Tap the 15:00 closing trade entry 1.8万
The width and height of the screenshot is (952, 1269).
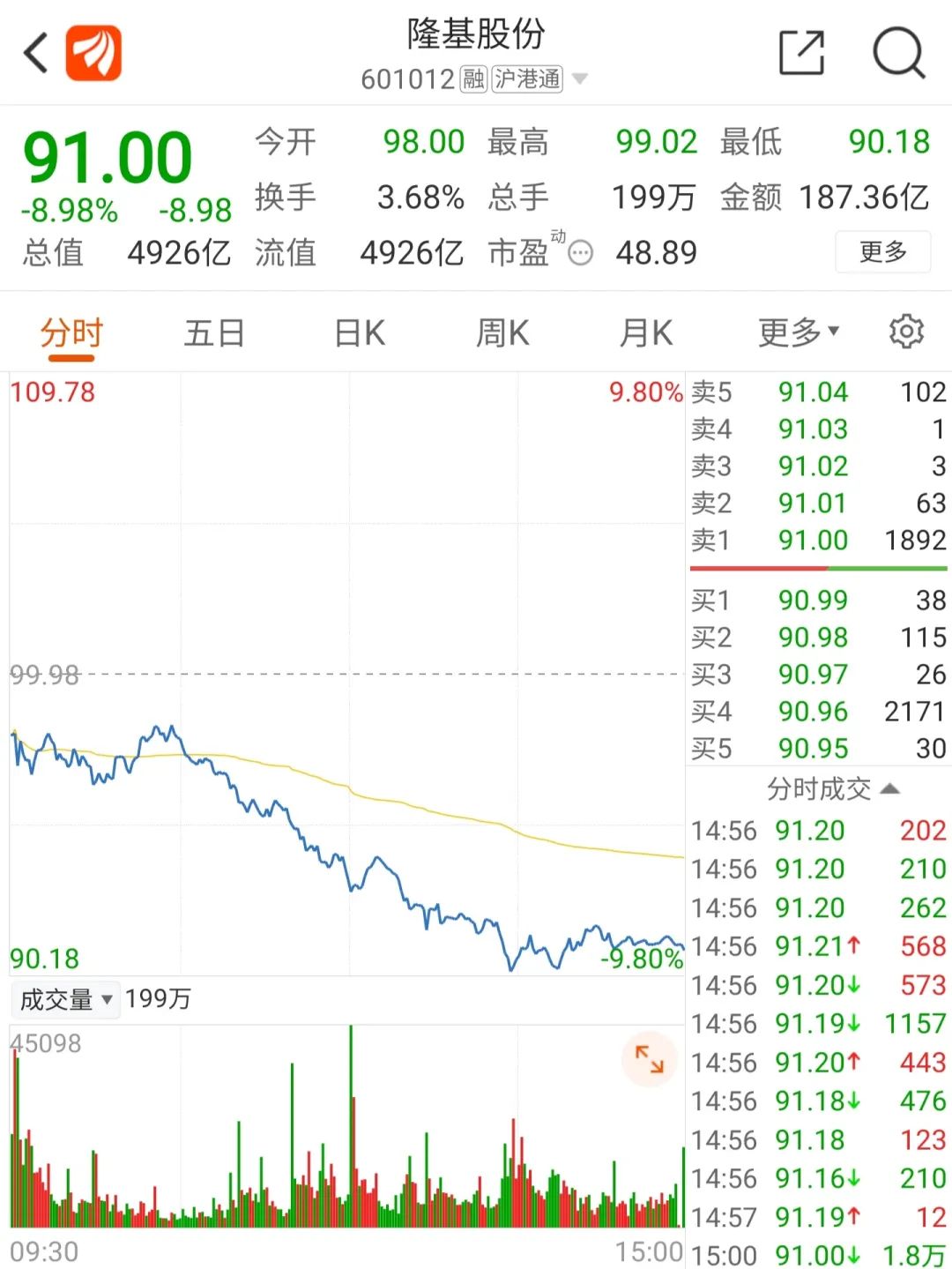(x=820, y=1254)
